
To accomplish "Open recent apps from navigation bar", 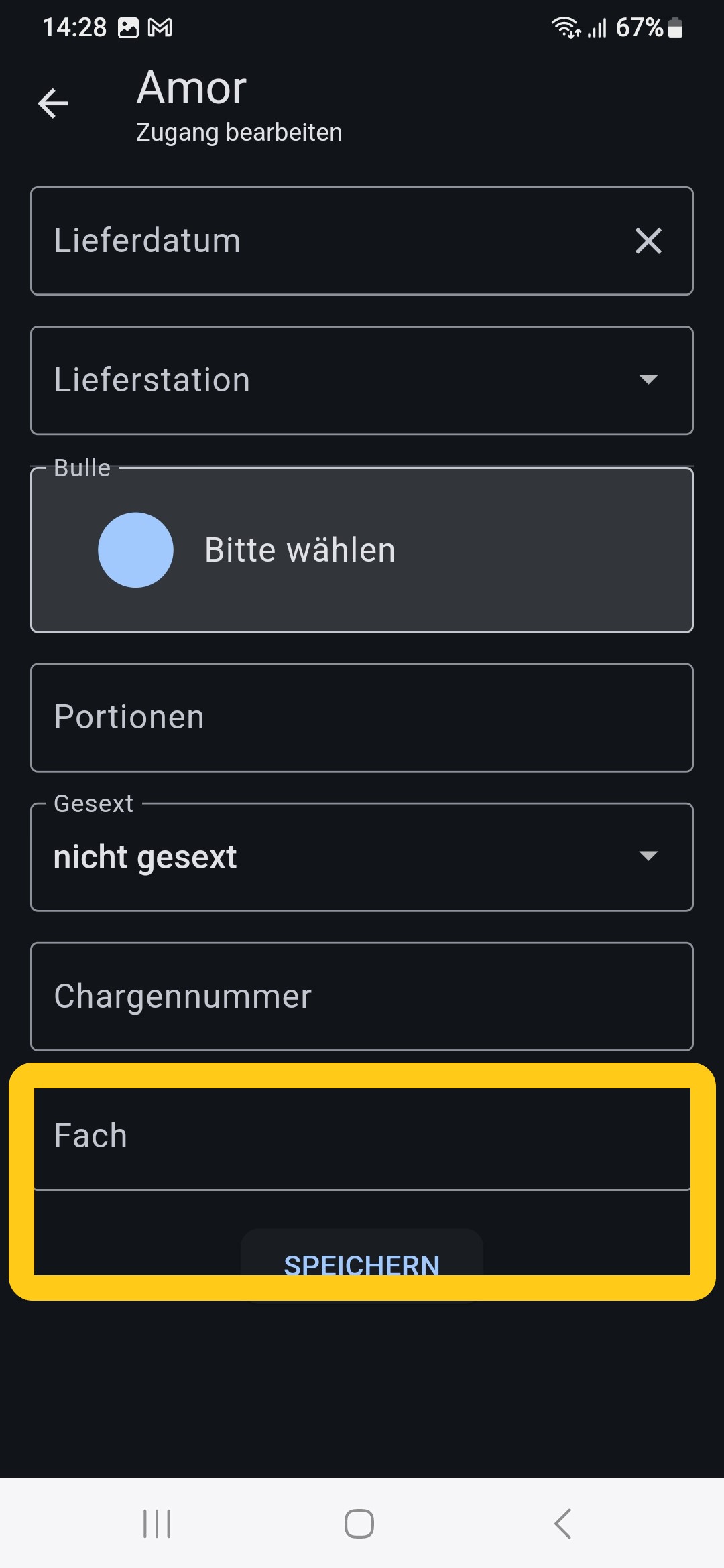I will tap(157, 1524).
